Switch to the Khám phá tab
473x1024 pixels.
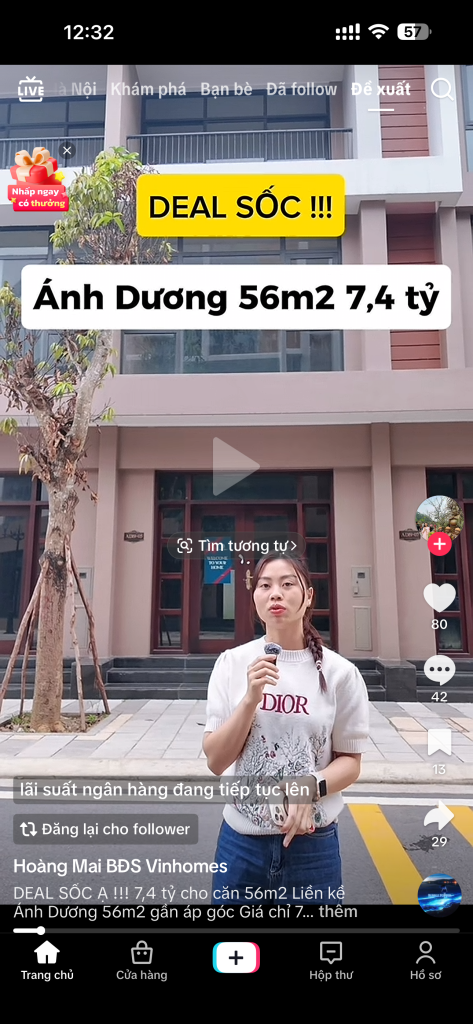(x=148, y=89)
